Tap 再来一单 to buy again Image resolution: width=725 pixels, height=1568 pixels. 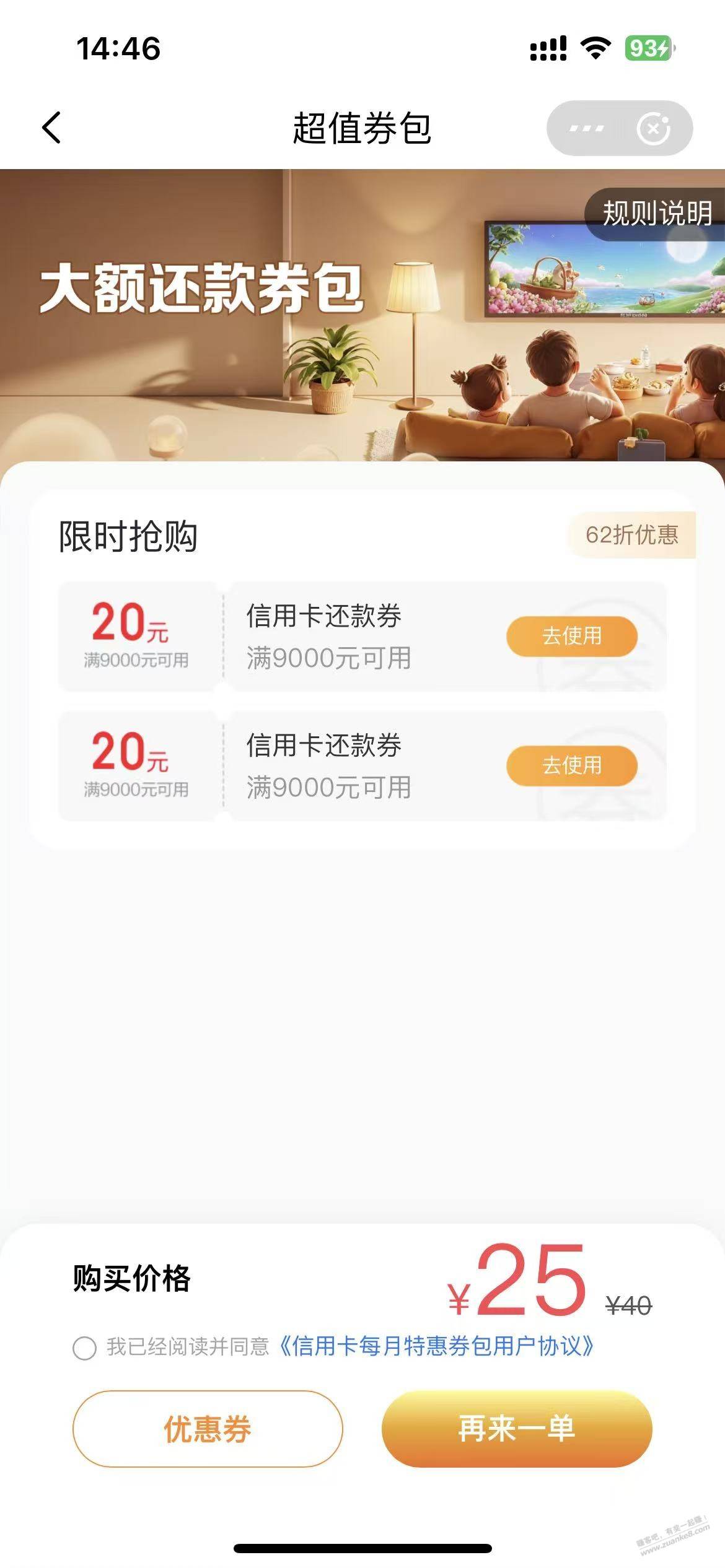coord(517,1429)
